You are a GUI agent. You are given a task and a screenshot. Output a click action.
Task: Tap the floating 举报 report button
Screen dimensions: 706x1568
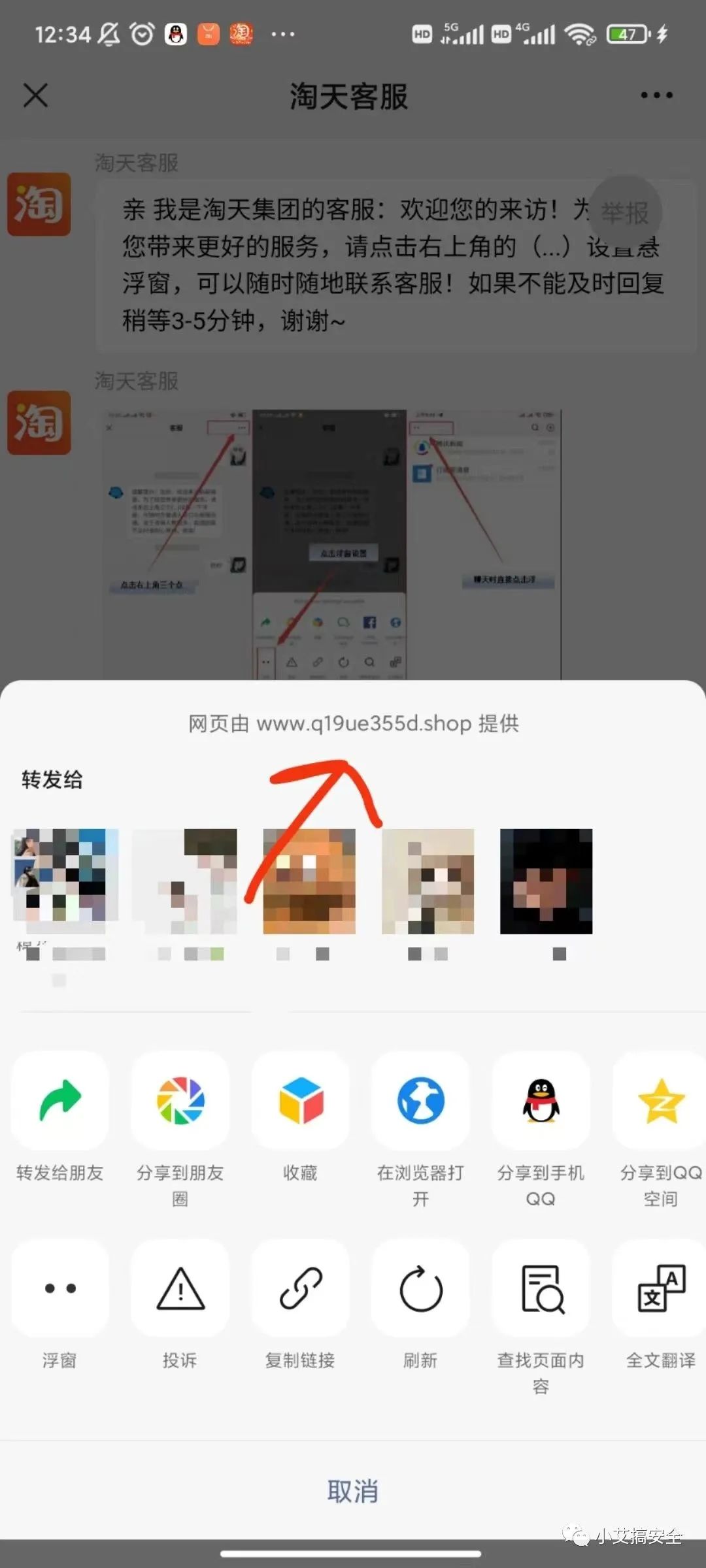(x=625, y=213)
